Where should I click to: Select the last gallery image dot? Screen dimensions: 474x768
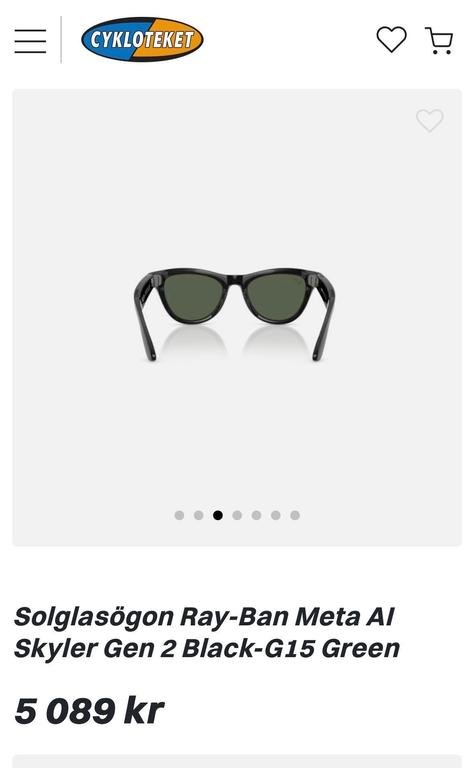coord(295,515)
